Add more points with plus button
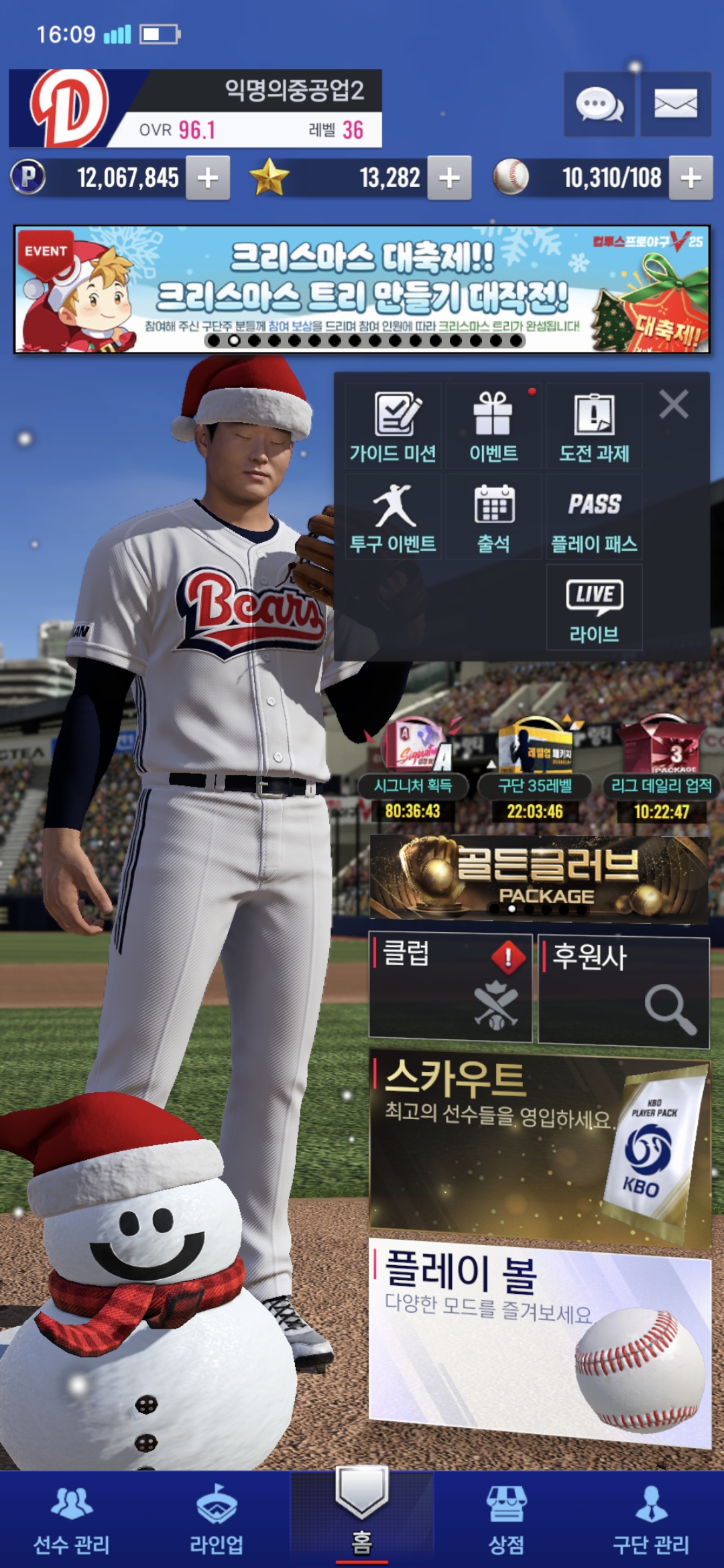 208,178
